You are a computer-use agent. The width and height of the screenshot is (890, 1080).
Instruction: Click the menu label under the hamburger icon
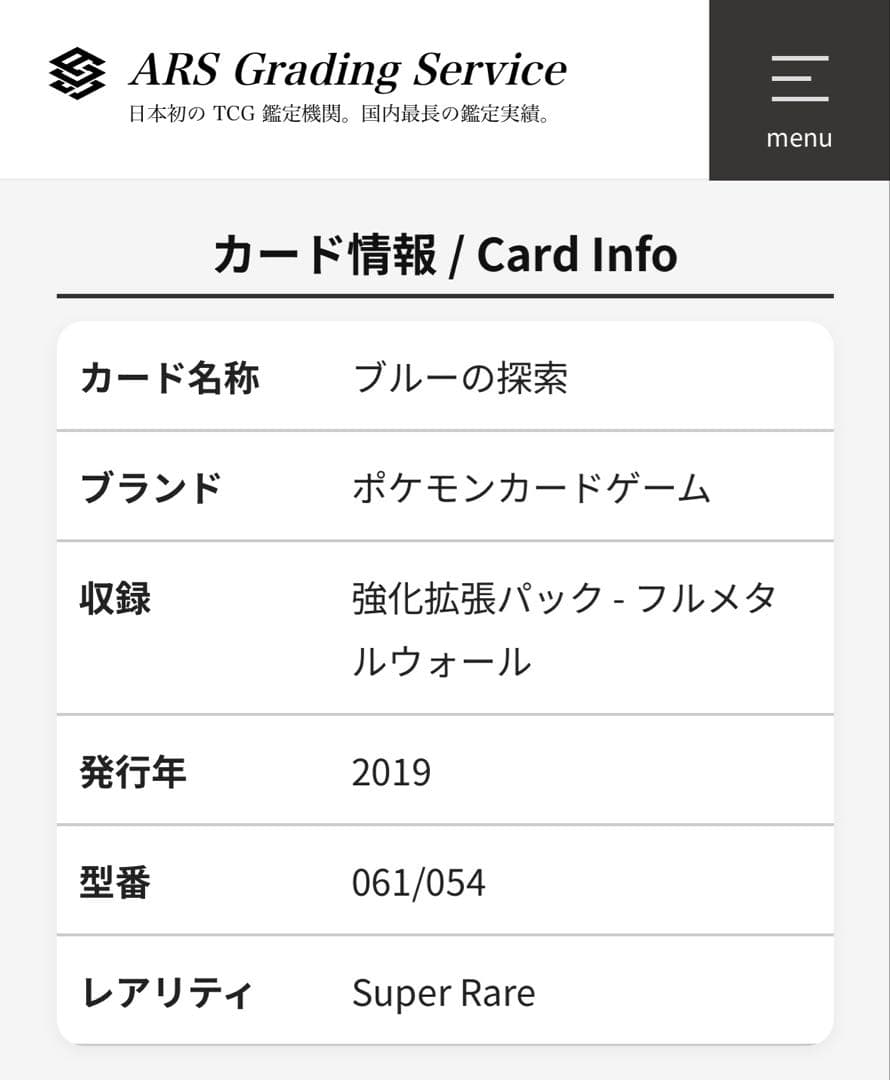click(798, 138)
